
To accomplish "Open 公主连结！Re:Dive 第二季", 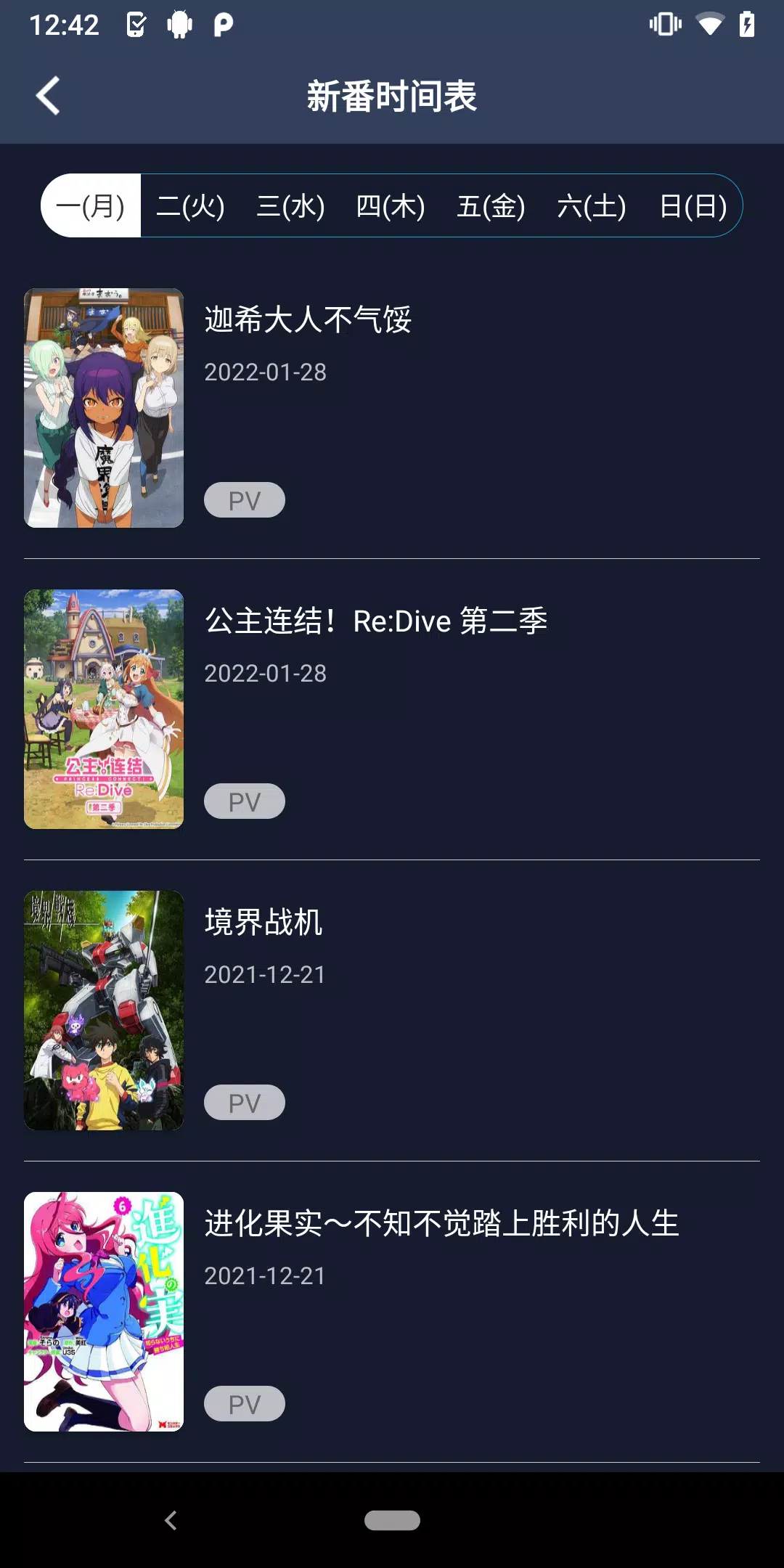I will [x=376, y=621].
